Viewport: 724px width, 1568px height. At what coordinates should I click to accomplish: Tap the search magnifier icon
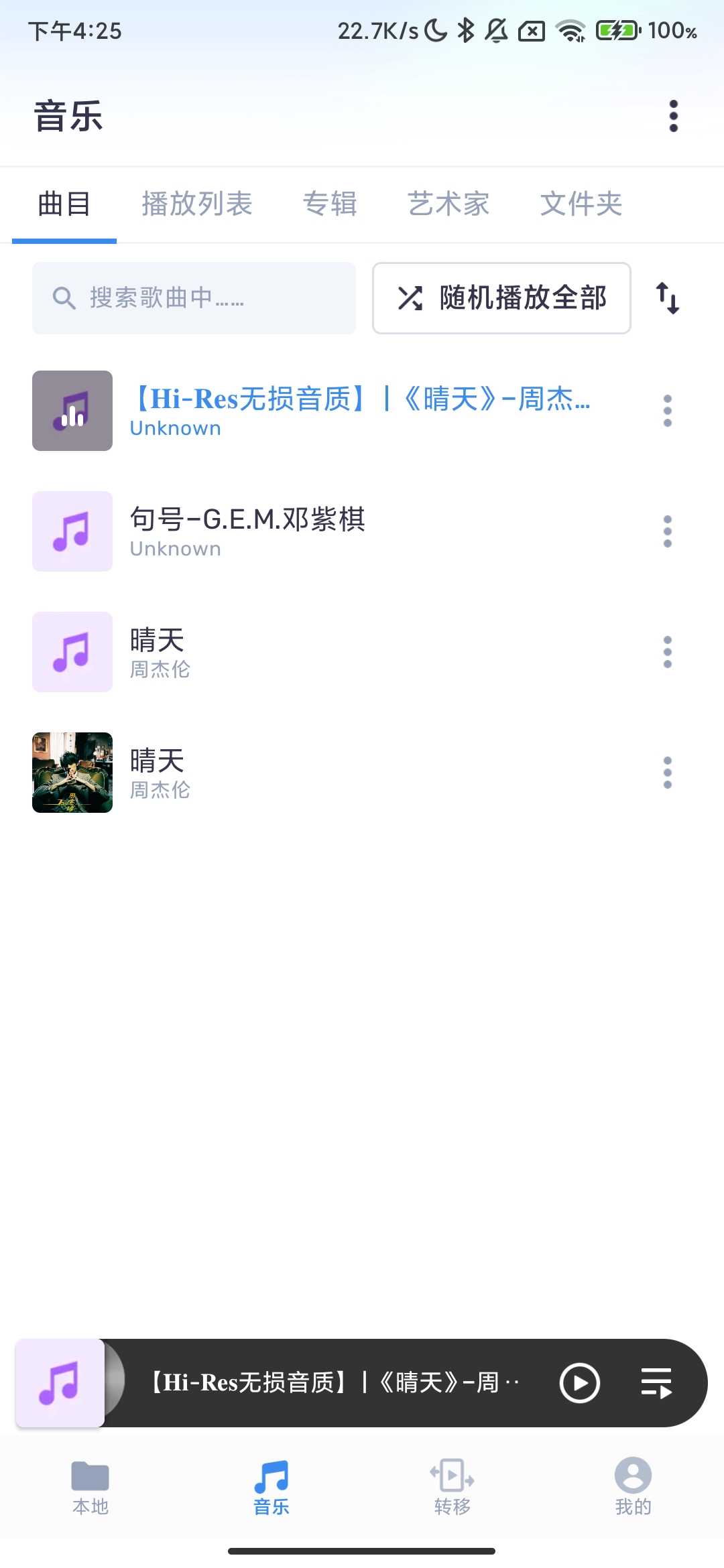64,298
